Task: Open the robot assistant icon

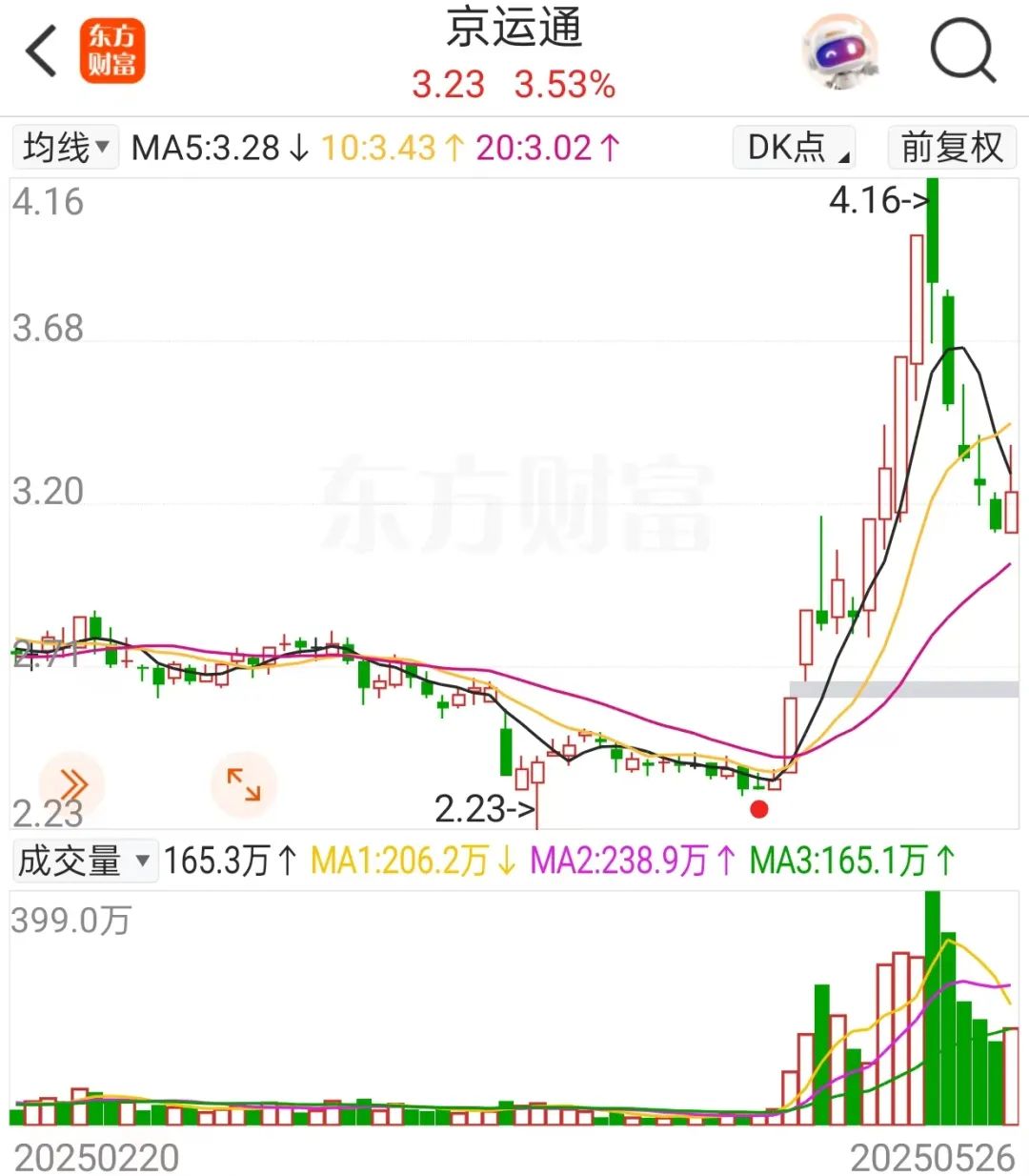Action: pyautogui.click(x=839, y=51)
